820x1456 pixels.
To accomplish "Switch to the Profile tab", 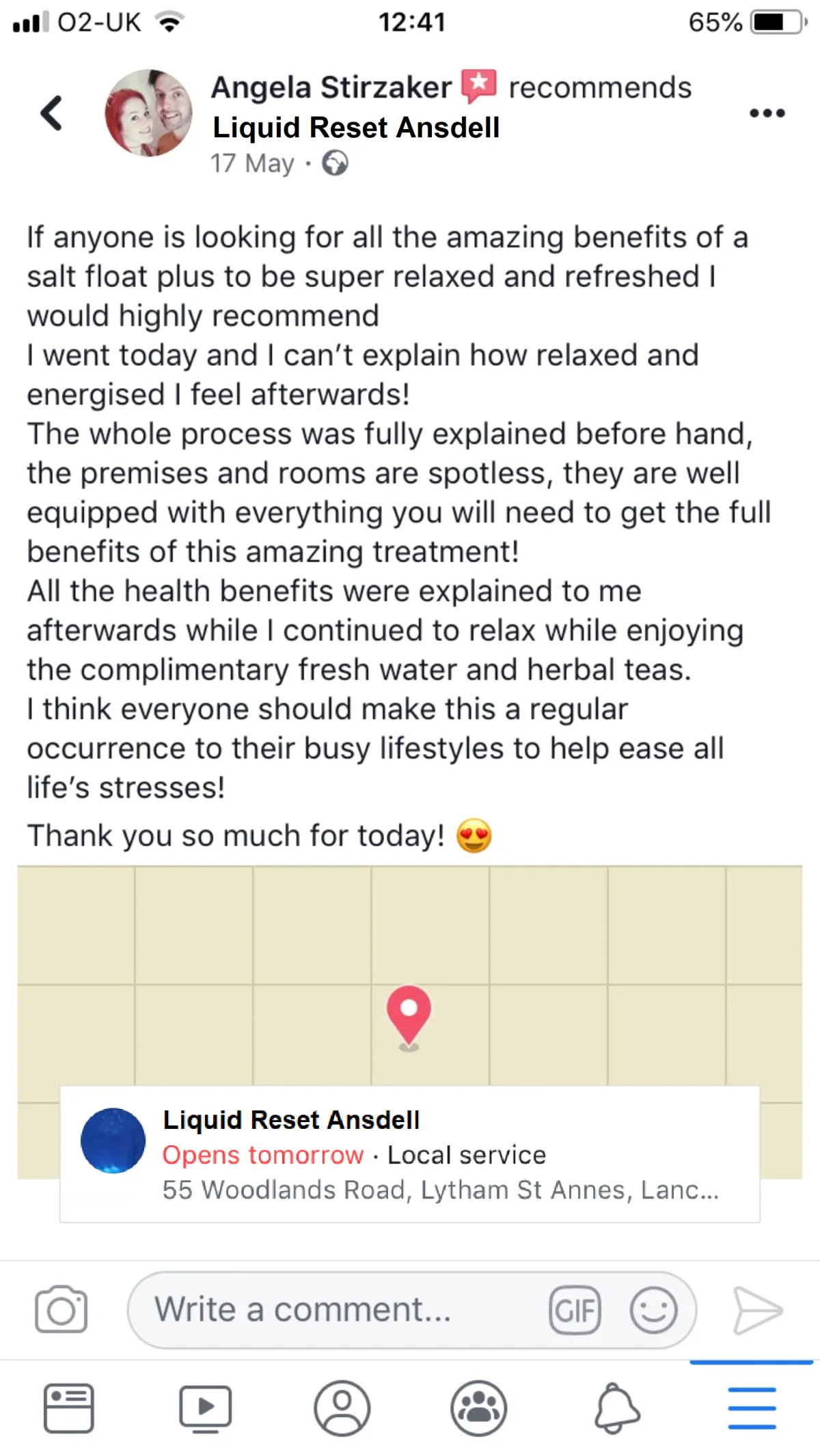I will click(x=342, y=1408).
